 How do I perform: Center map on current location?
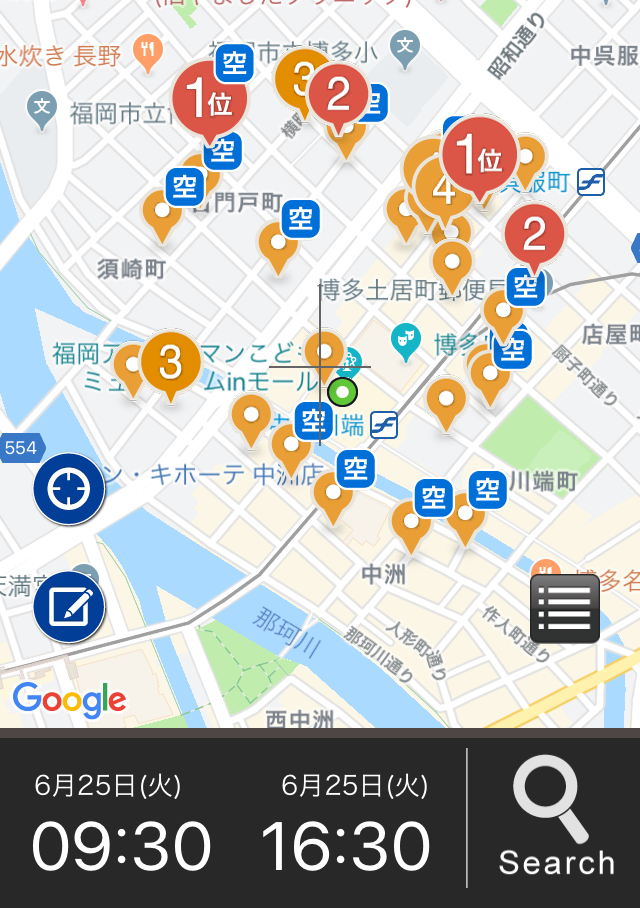69,489
